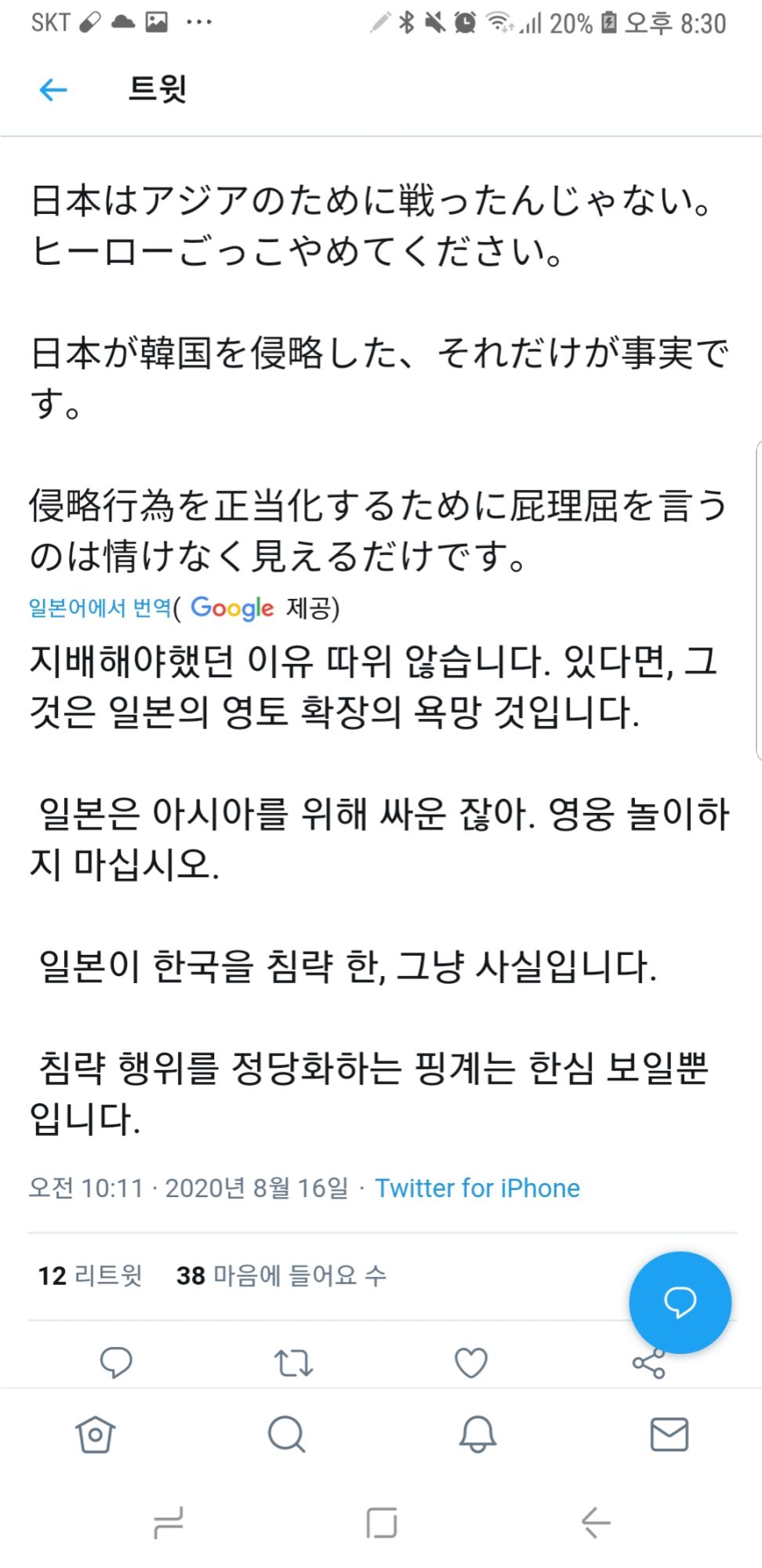This screenshot has height=1568, width=762.
Task: View the 12 리트윗 list
Action: [90, 1276]
